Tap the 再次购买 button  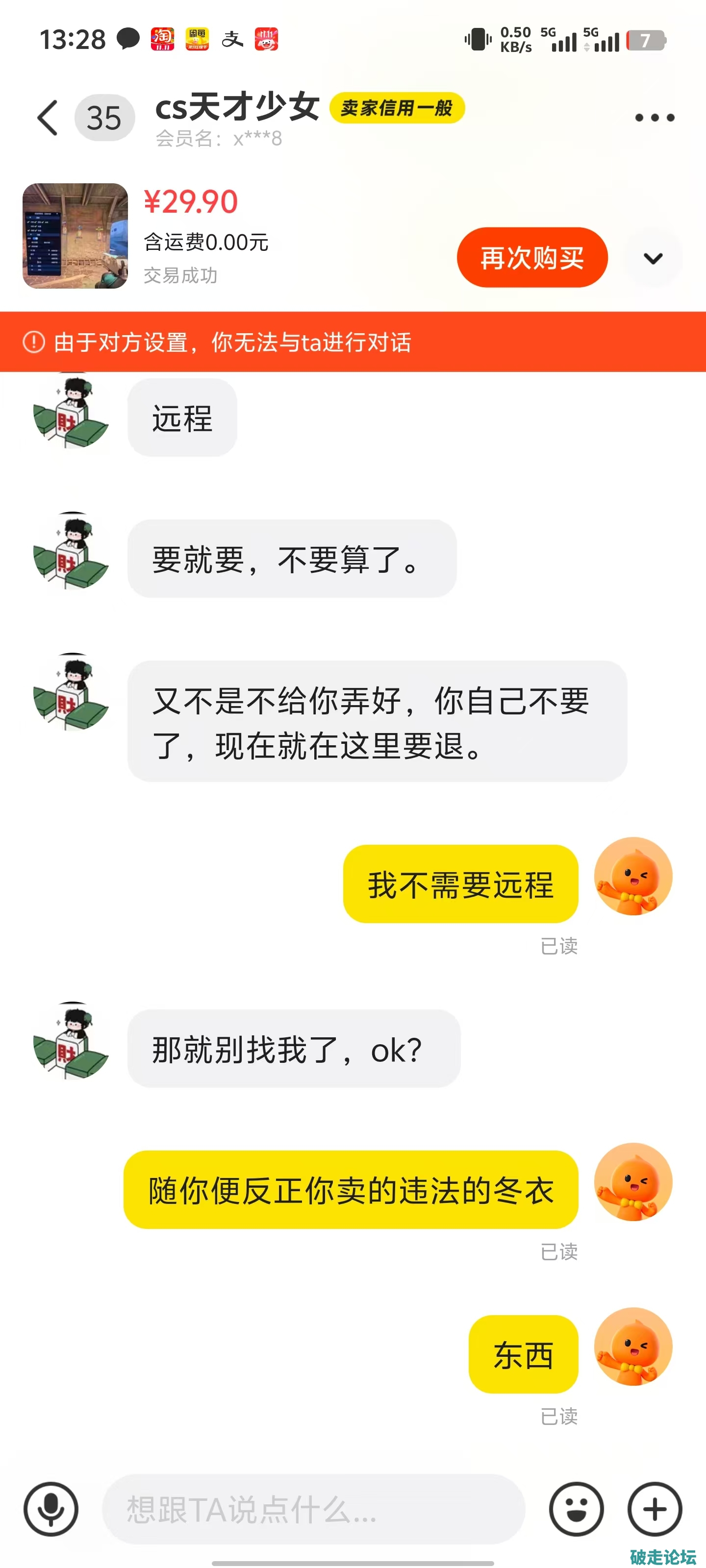pos(532,257)
